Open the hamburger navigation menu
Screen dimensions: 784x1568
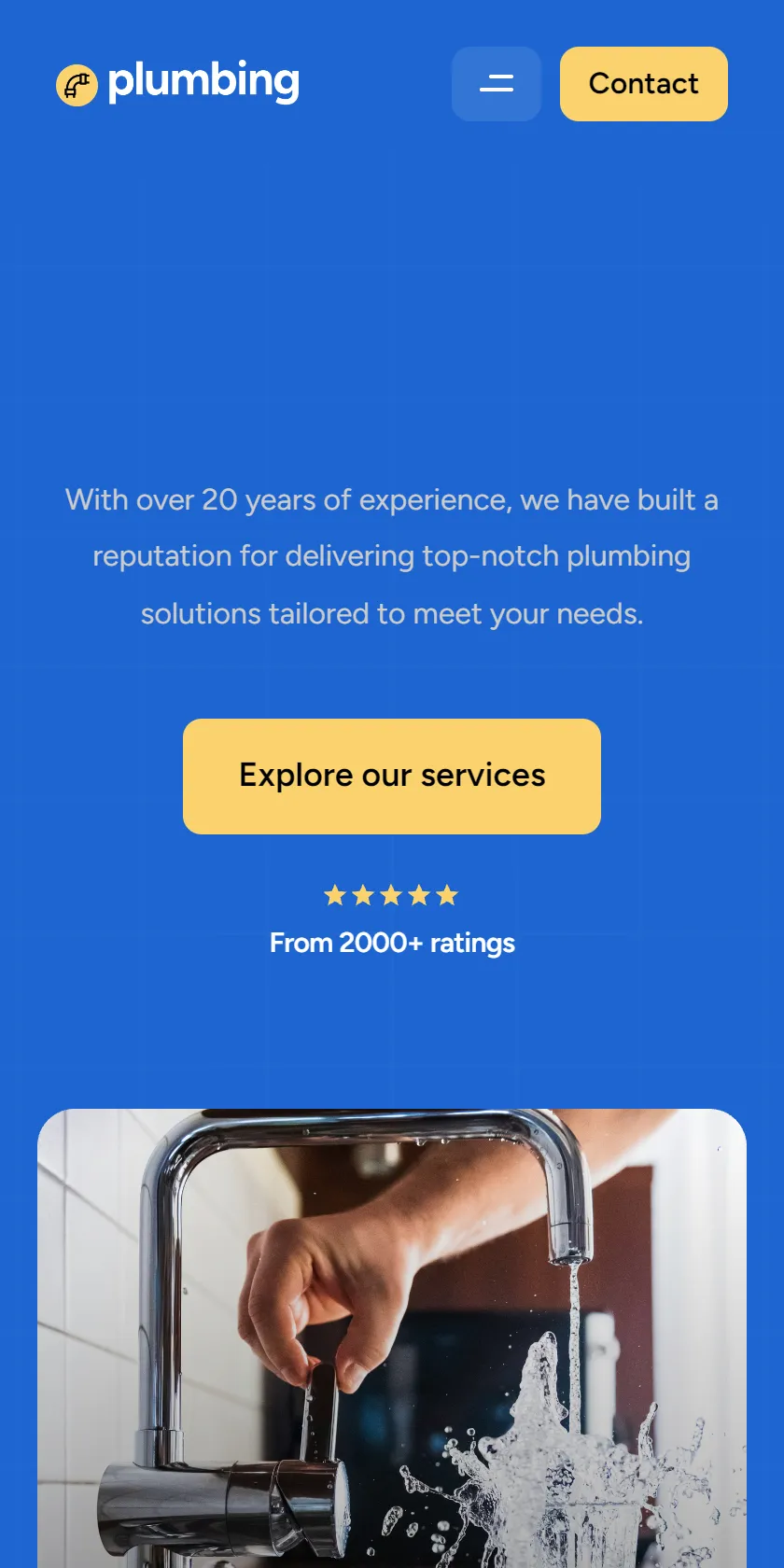(x=497, y=84)
